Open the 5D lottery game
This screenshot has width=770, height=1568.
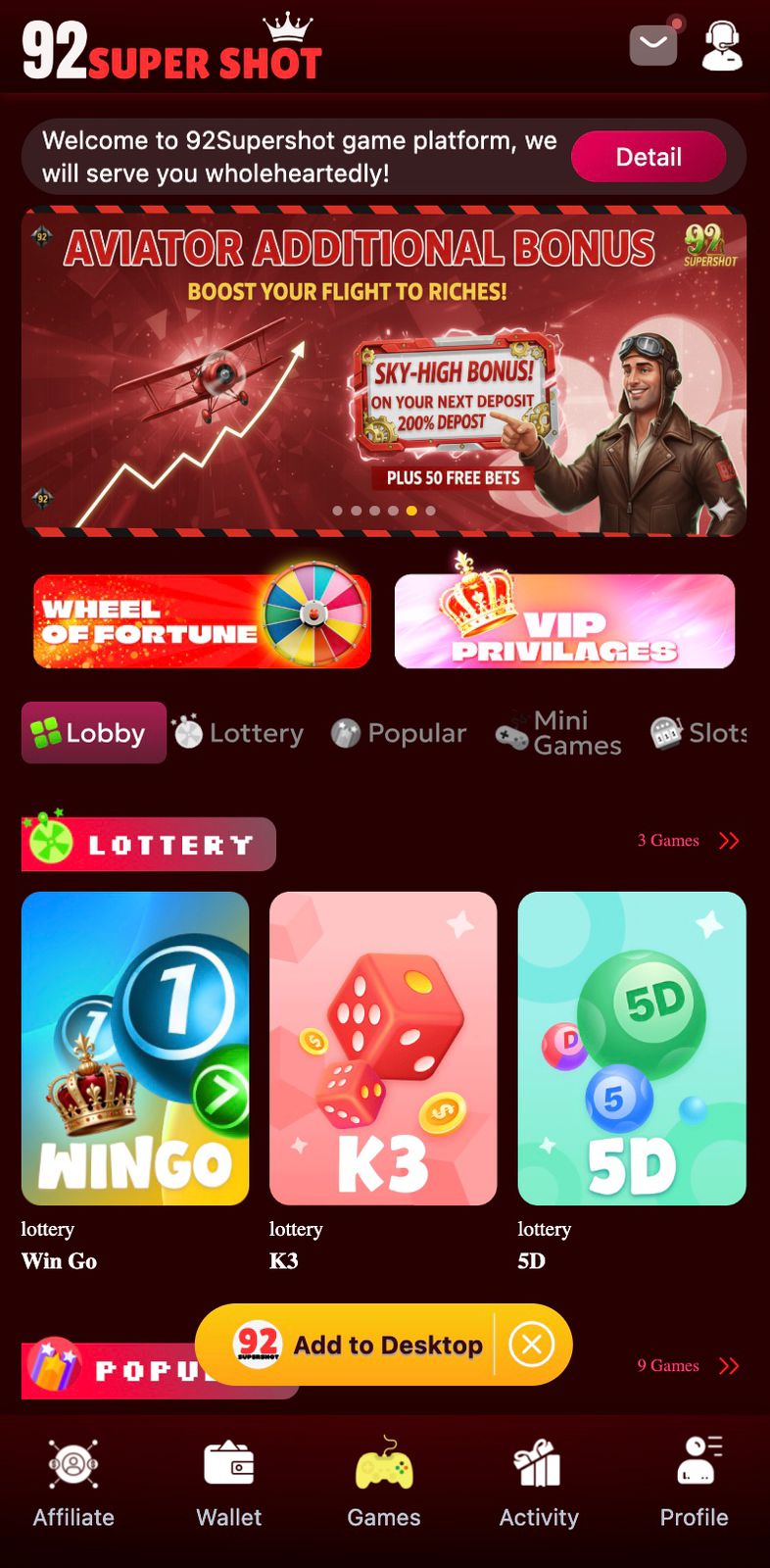[x=632, y=1048]
